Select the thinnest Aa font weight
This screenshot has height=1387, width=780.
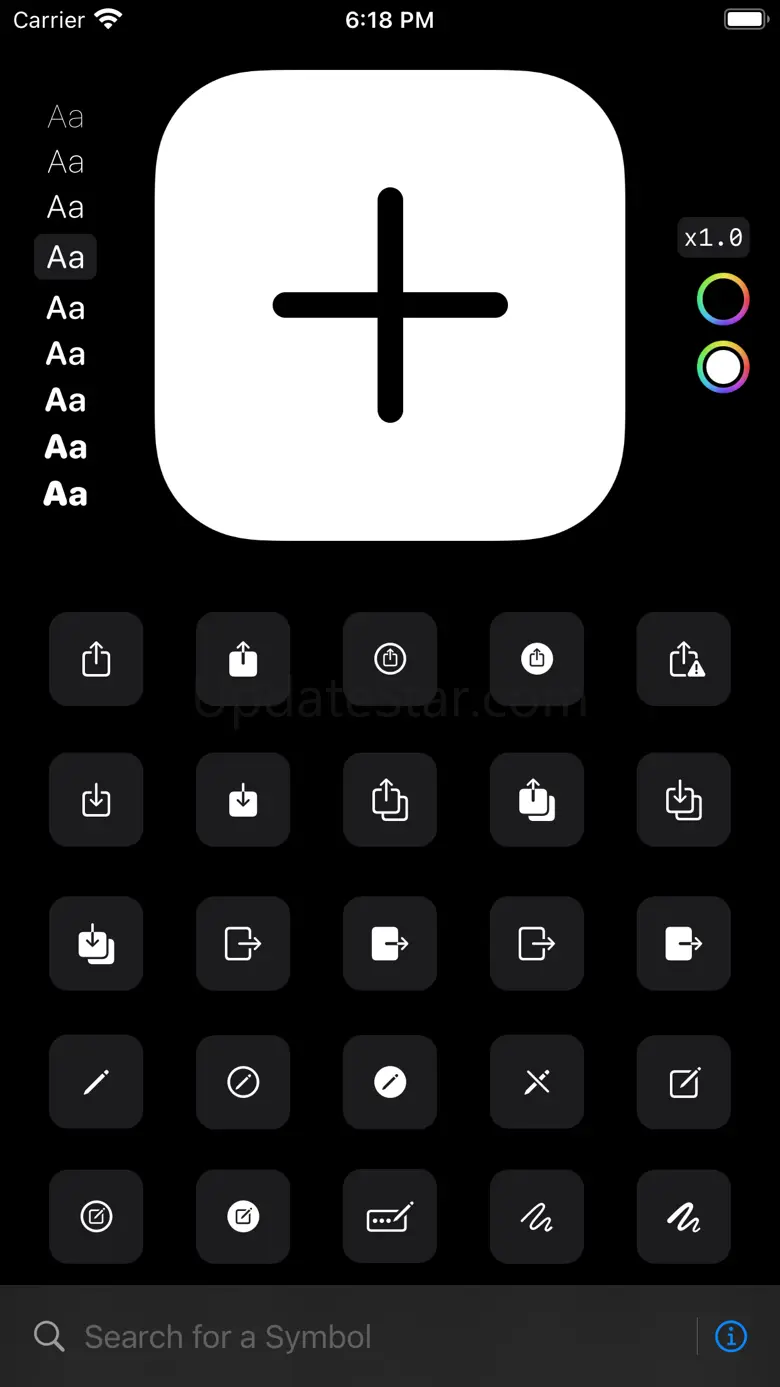tap(65, 117)
